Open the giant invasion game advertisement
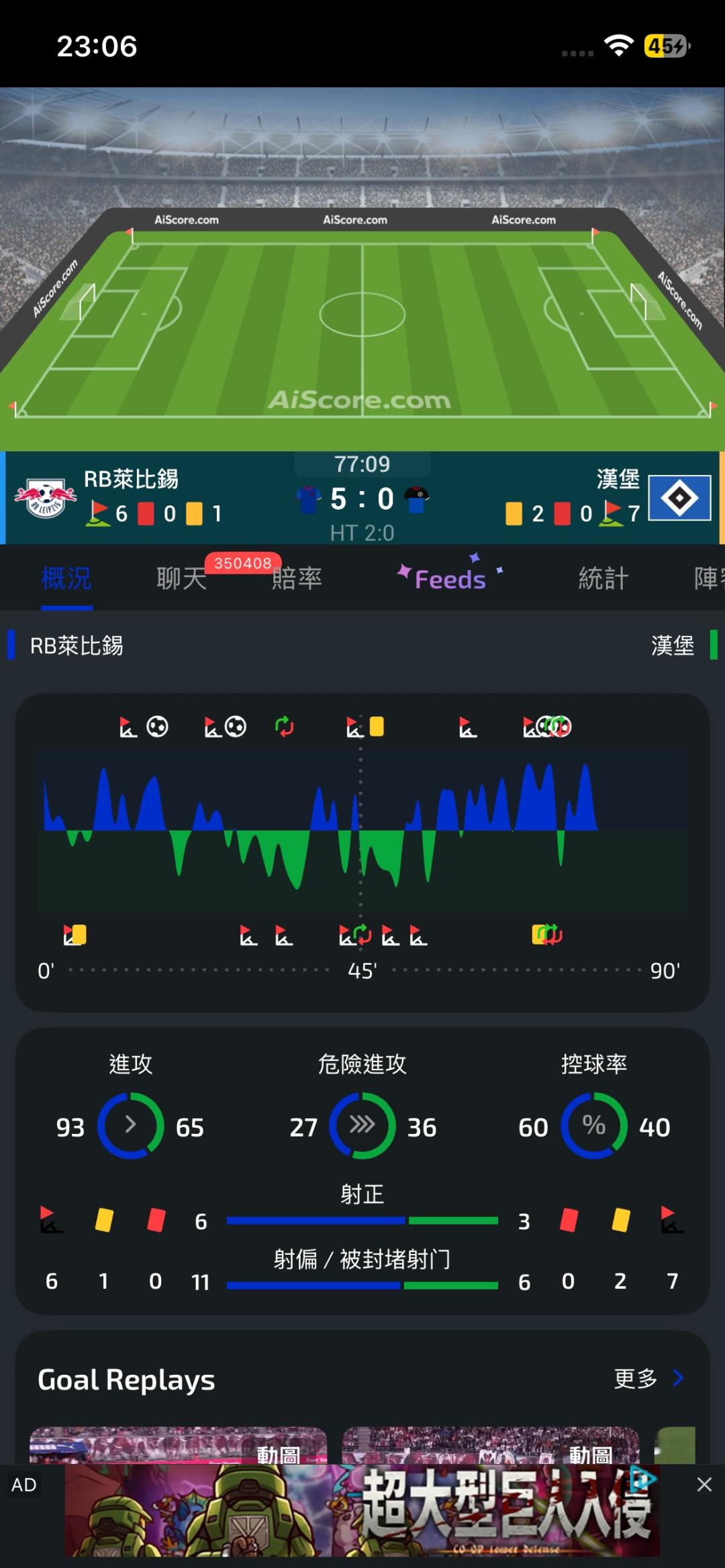The width and height of the screenshot is (725, 1568). pyautogui.click(x=362, y=1510)
